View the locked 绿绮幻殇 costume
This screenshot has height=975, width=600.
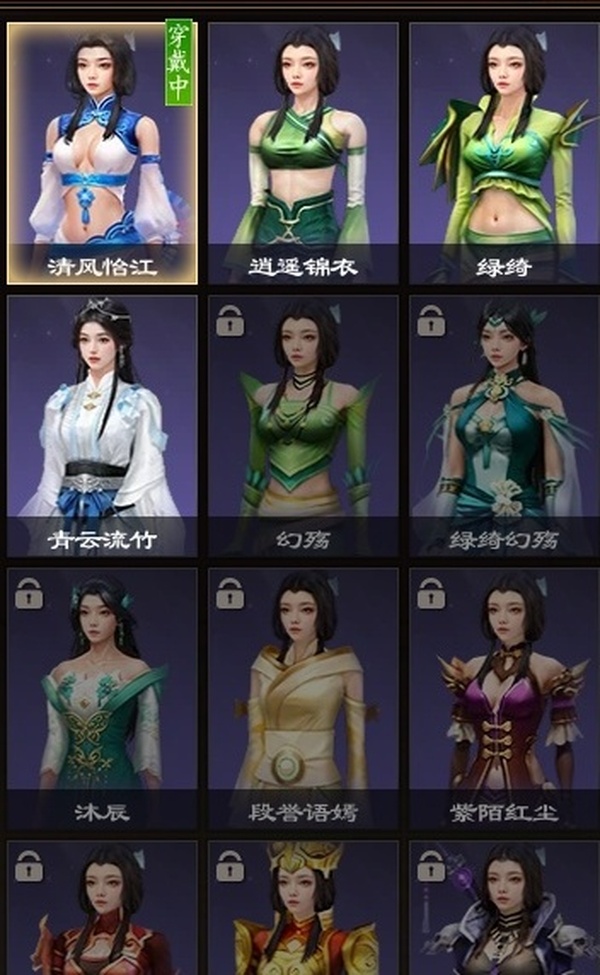pos(503,425)
